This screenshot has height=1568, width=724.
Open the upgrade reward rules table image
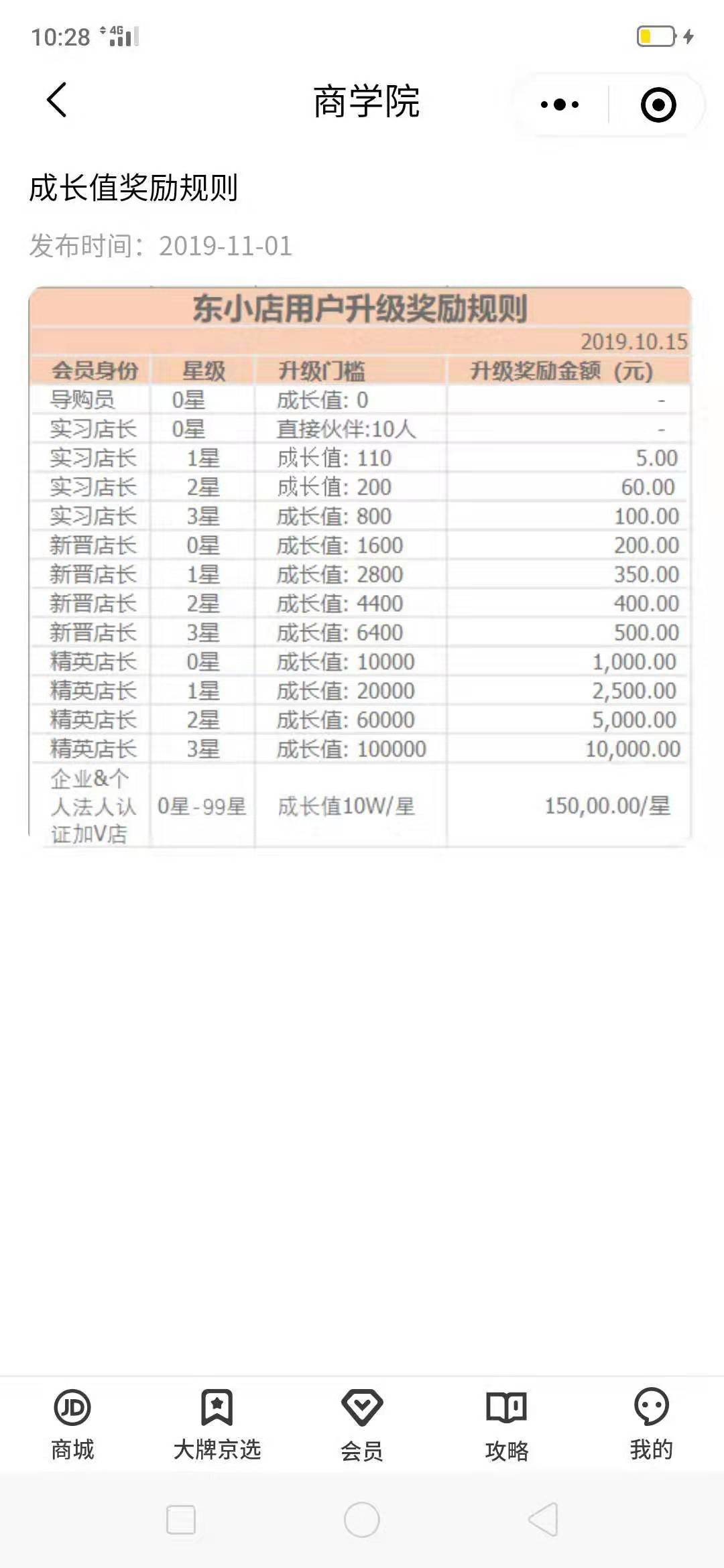360,567
